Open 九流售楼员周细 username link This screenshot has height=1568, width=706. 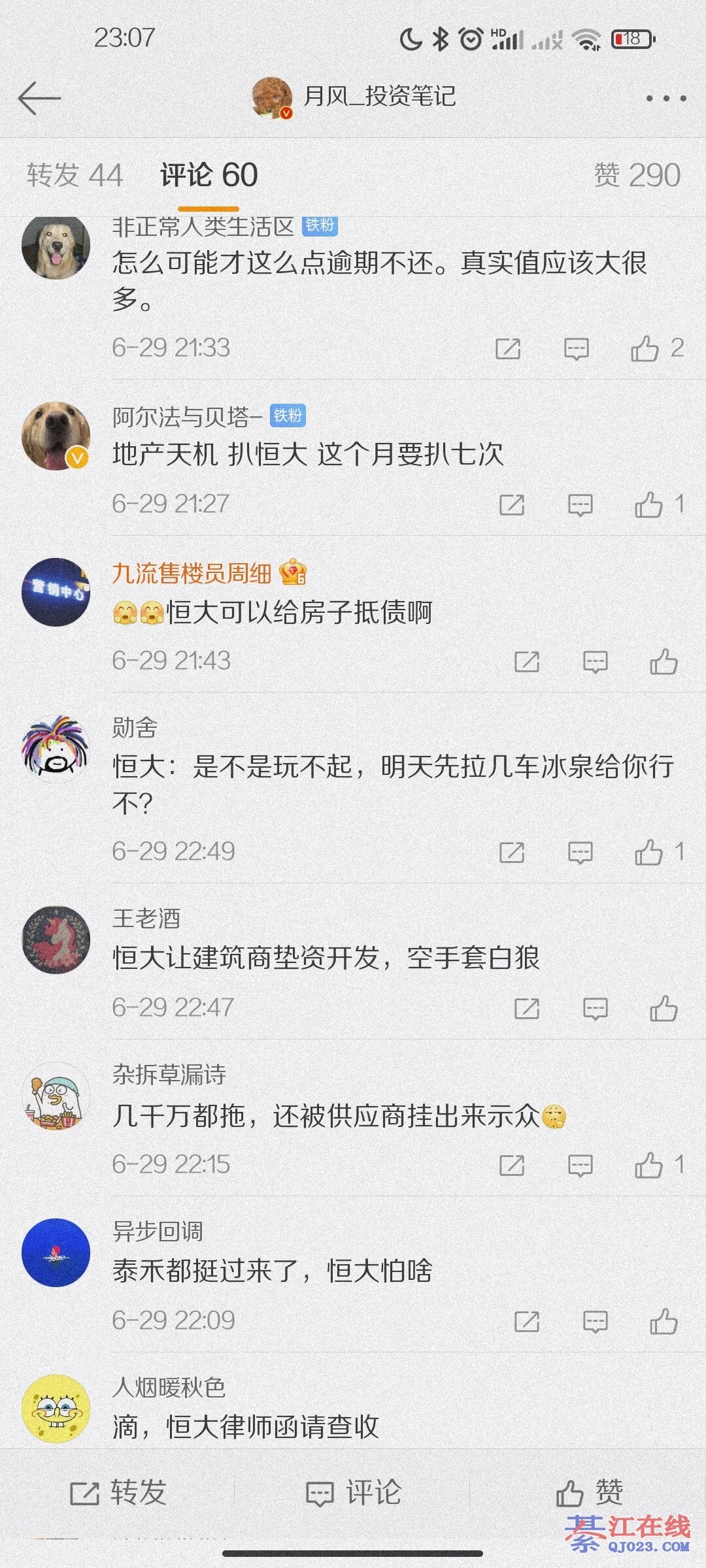tap(192, 574)
